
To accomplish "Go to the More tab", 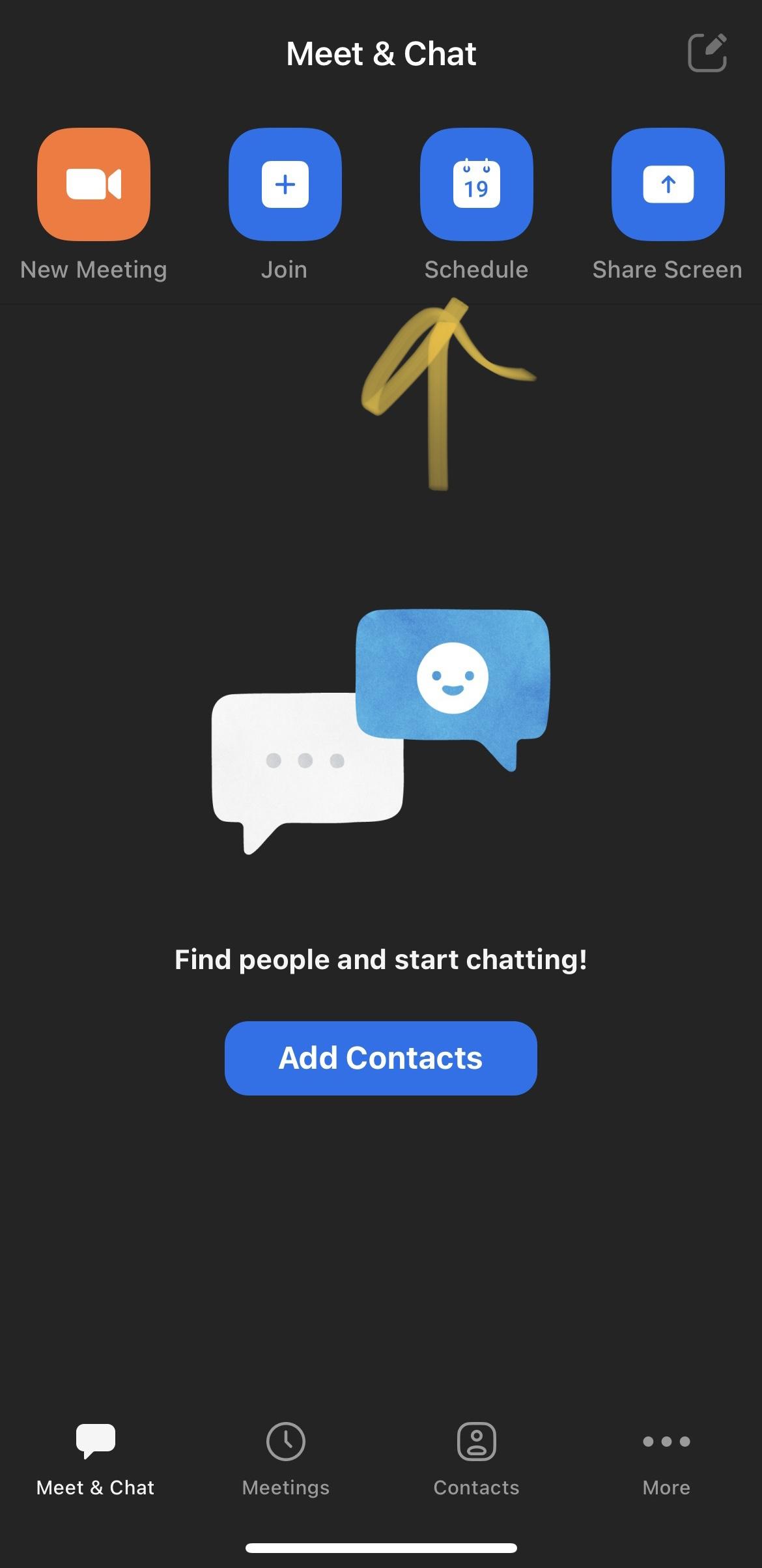I will [x=666, y=1459].
